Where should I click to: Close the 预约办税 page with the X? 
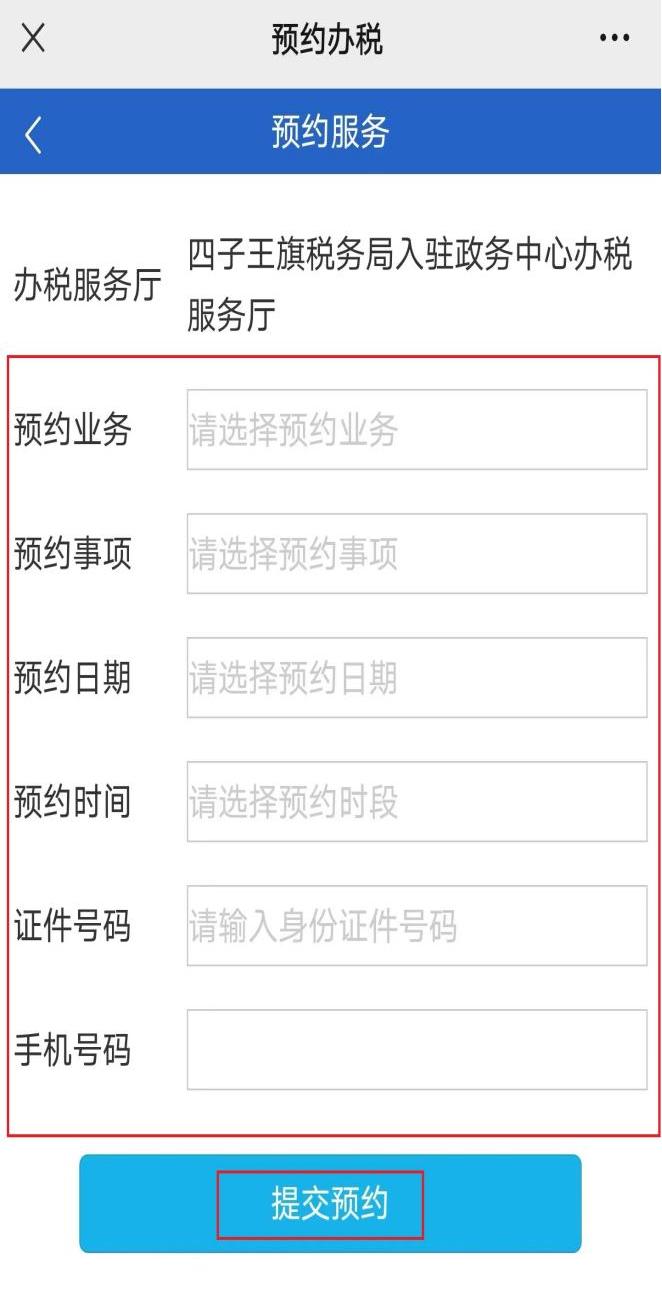point(33,38)
